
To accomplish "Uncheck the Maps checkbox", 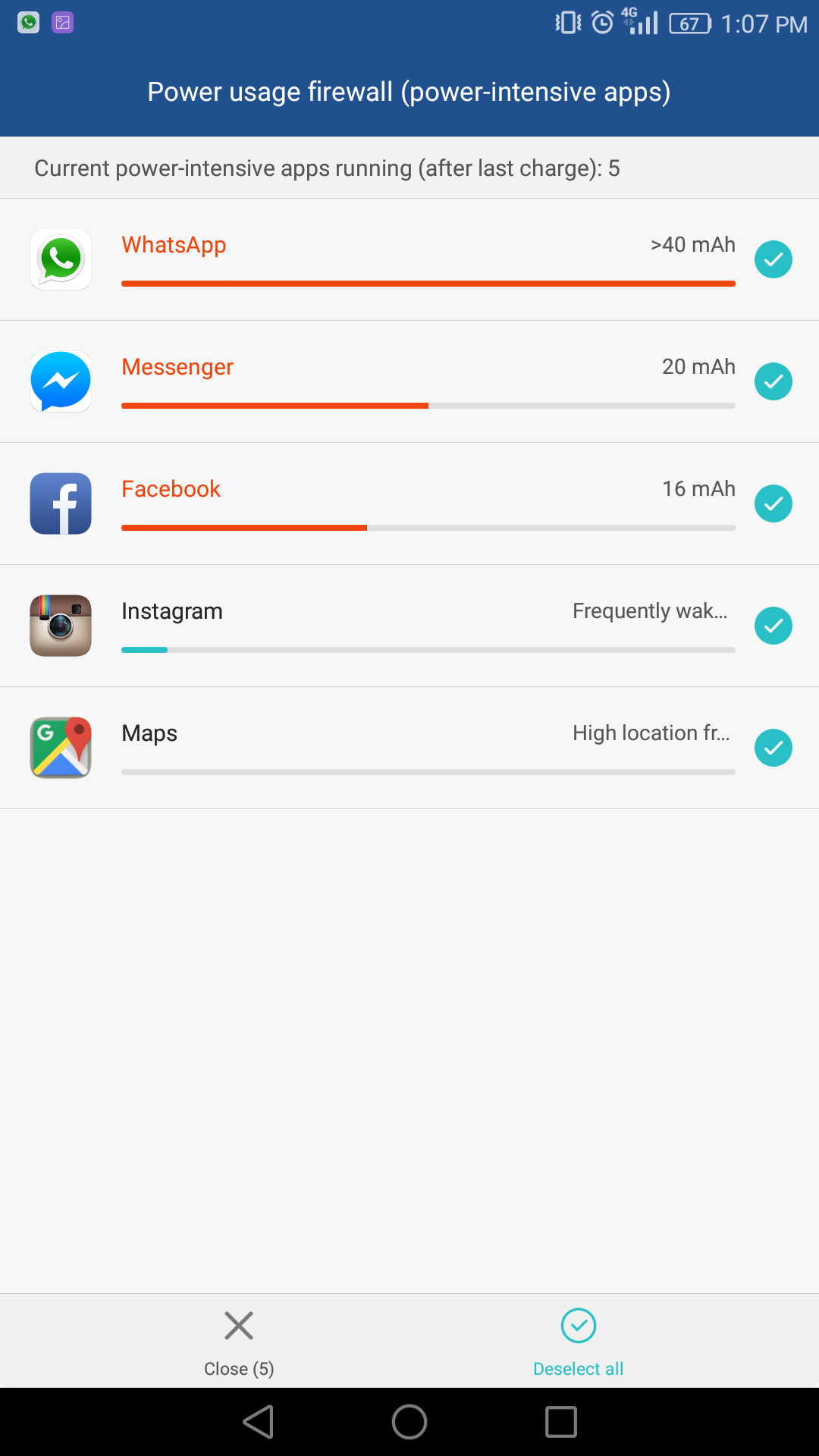I will (x=773, y=748).
